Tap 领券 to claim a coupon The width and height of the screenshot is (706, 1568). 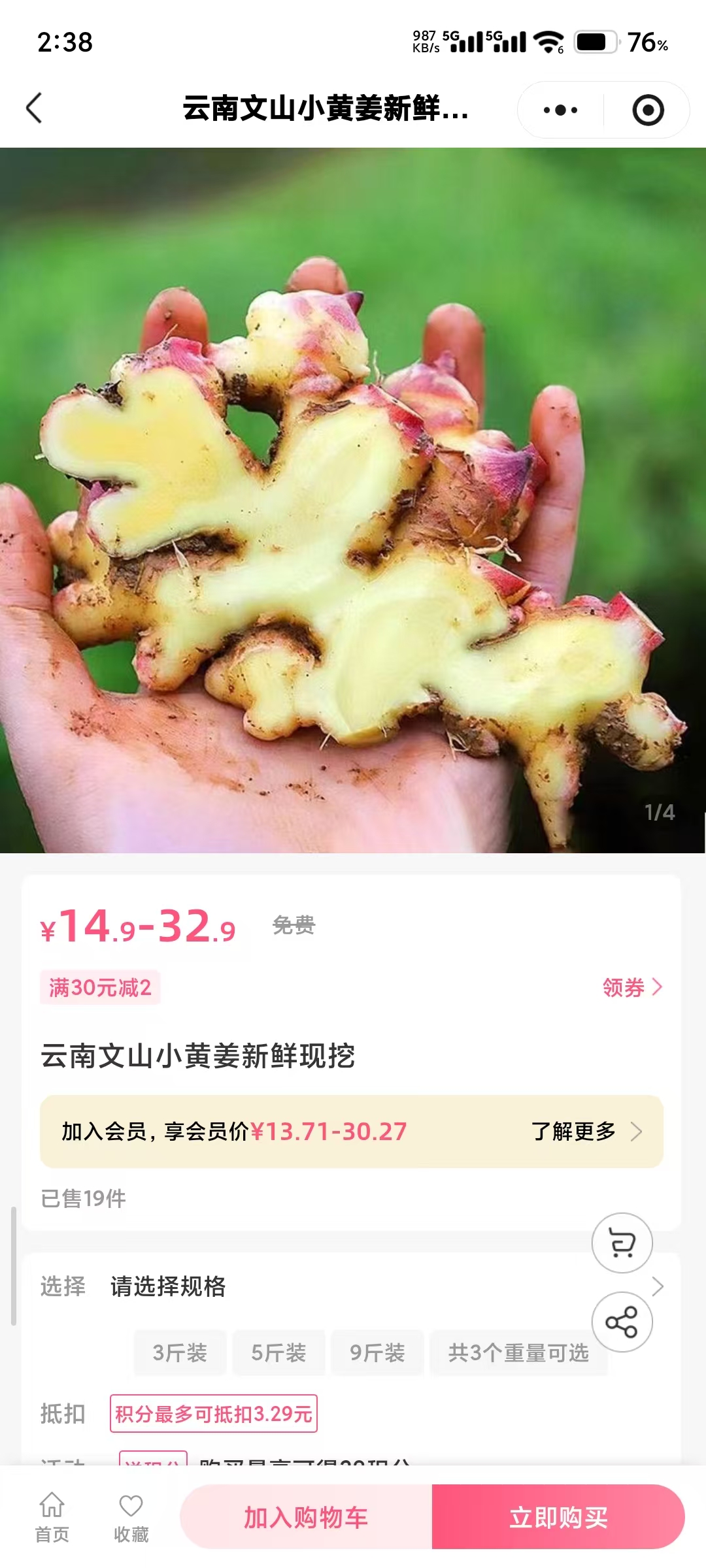click(631, 987)
